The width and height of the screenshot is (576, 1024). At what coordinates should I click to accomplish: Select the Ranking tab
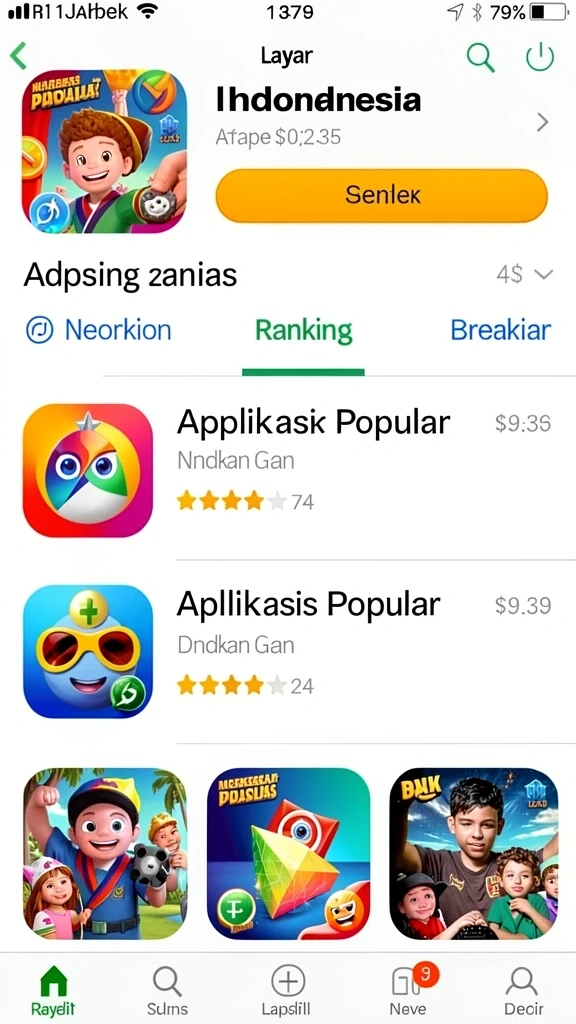(x=303, y=330)
